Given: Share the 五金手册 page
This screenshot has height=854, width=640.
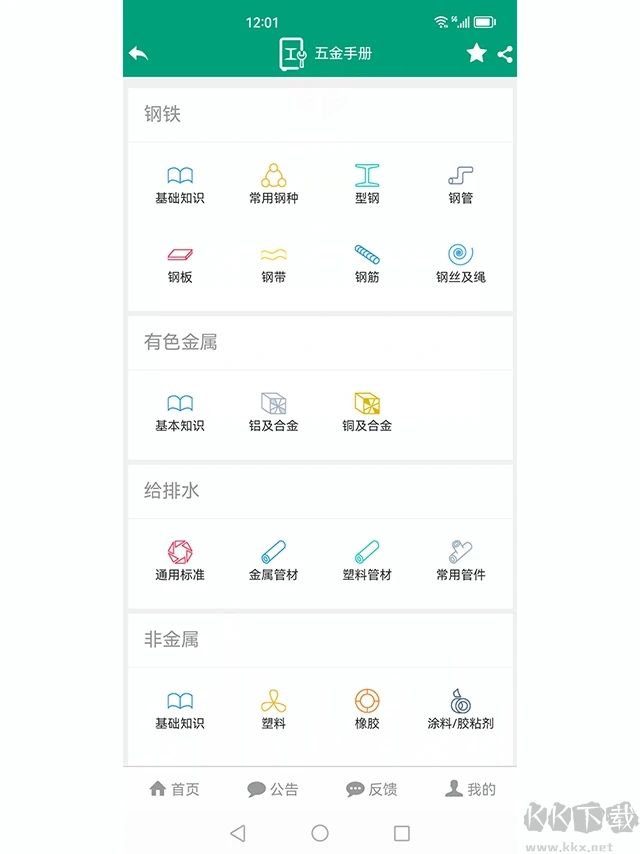Looking at the screenshot, I should click(504, 54).
